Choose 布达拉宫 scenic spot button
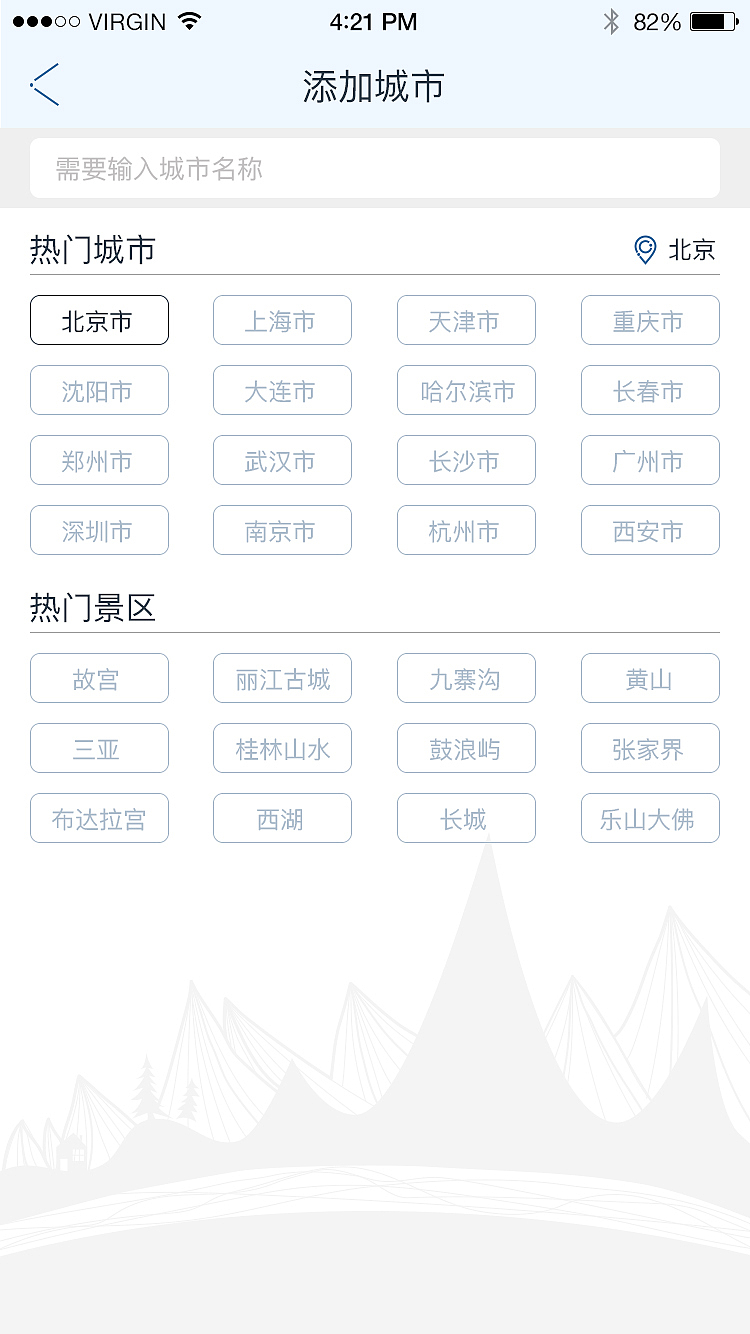750x1334 pixels. pos(99,818)
